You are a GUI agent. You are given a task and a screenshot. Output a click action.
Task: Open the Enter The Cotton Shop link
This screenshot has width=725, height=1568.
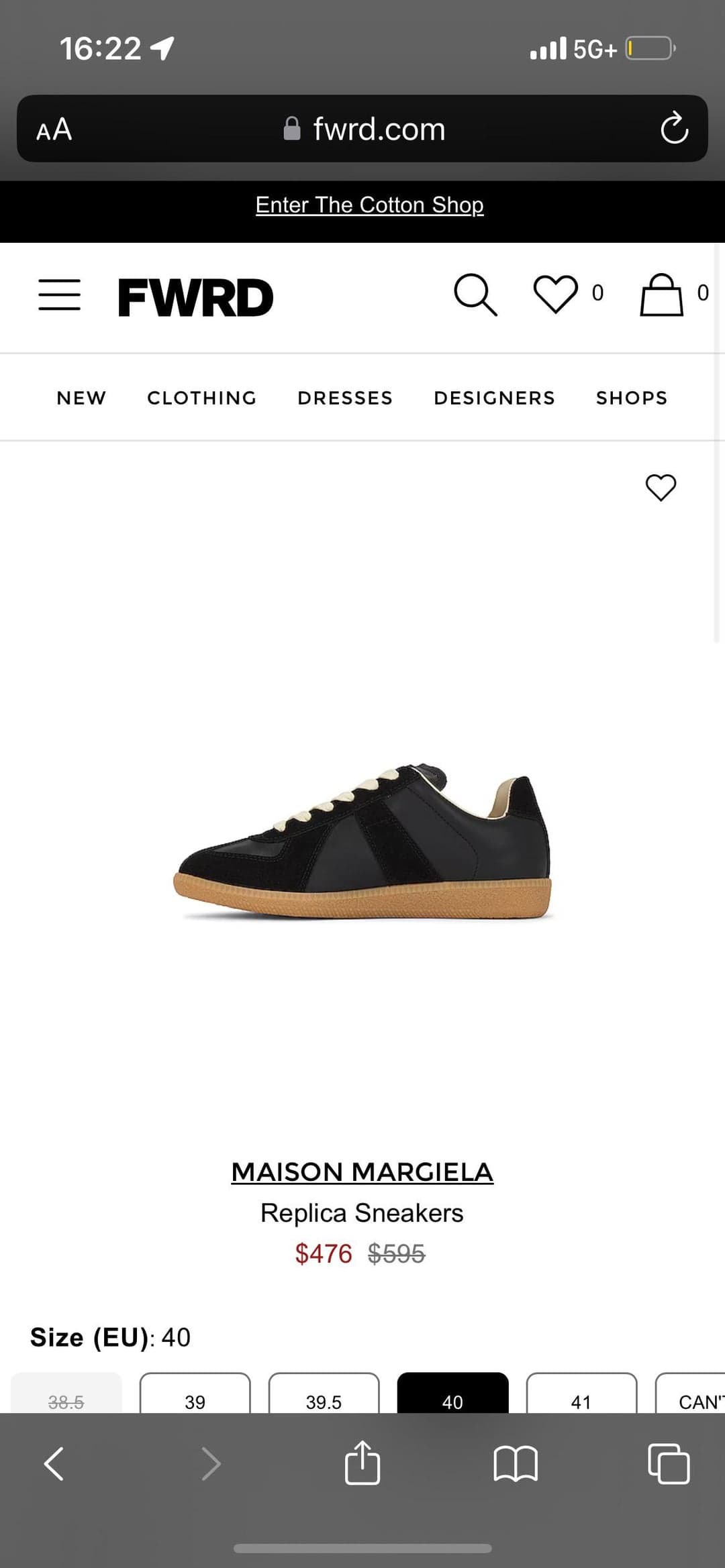tap(369, 205)
